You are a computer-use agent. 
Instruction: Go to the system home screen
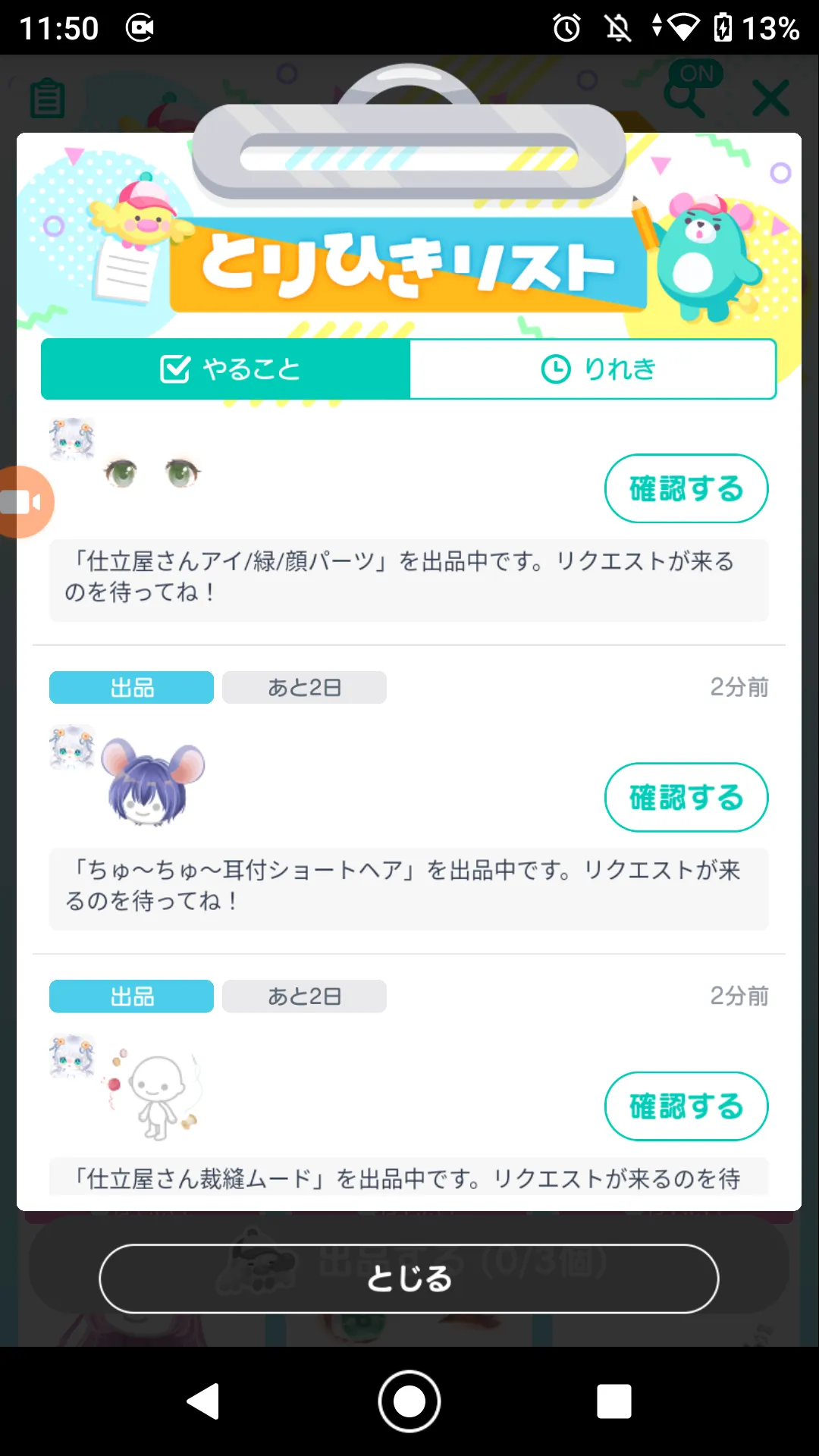click(409, 1401)
